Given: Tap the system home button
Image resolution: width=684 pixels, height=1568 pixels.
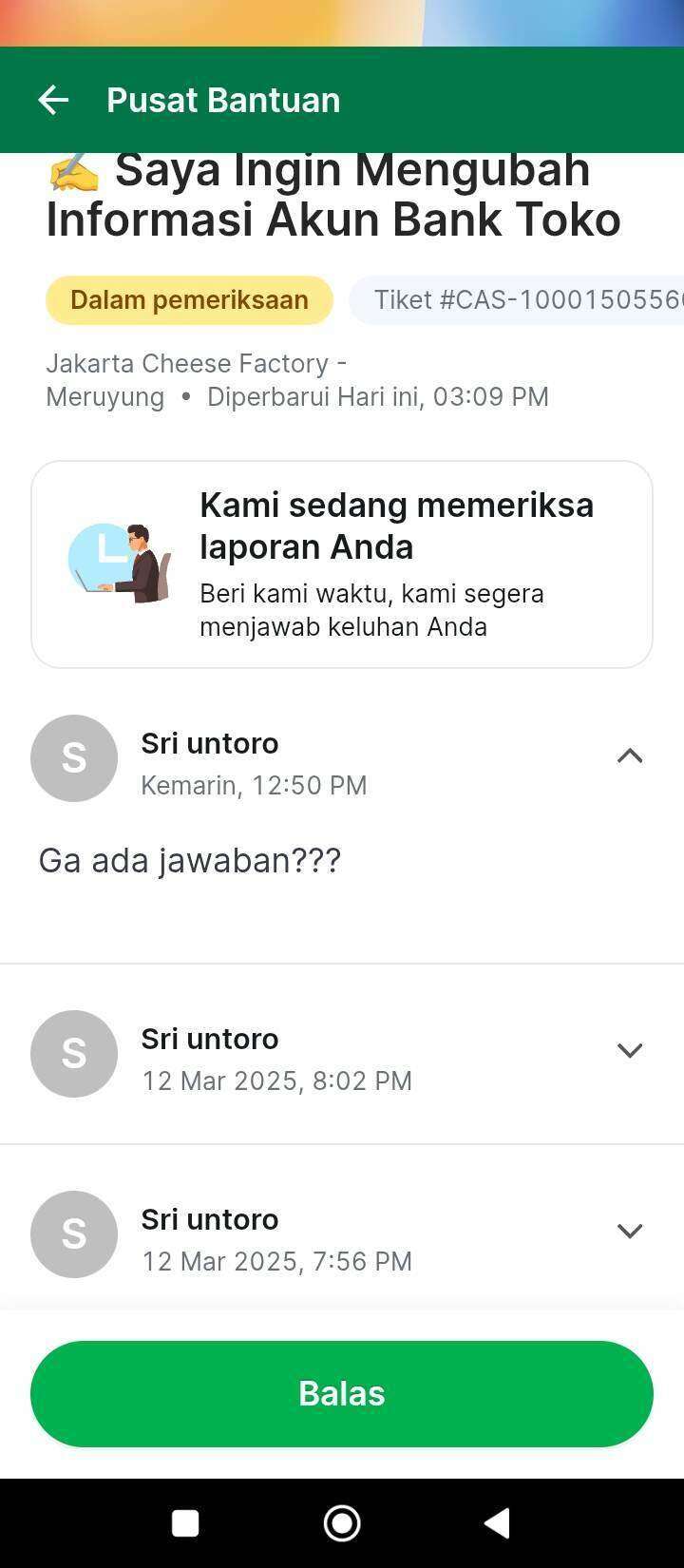Looking at the screenshot, I should click(342, 1523).
